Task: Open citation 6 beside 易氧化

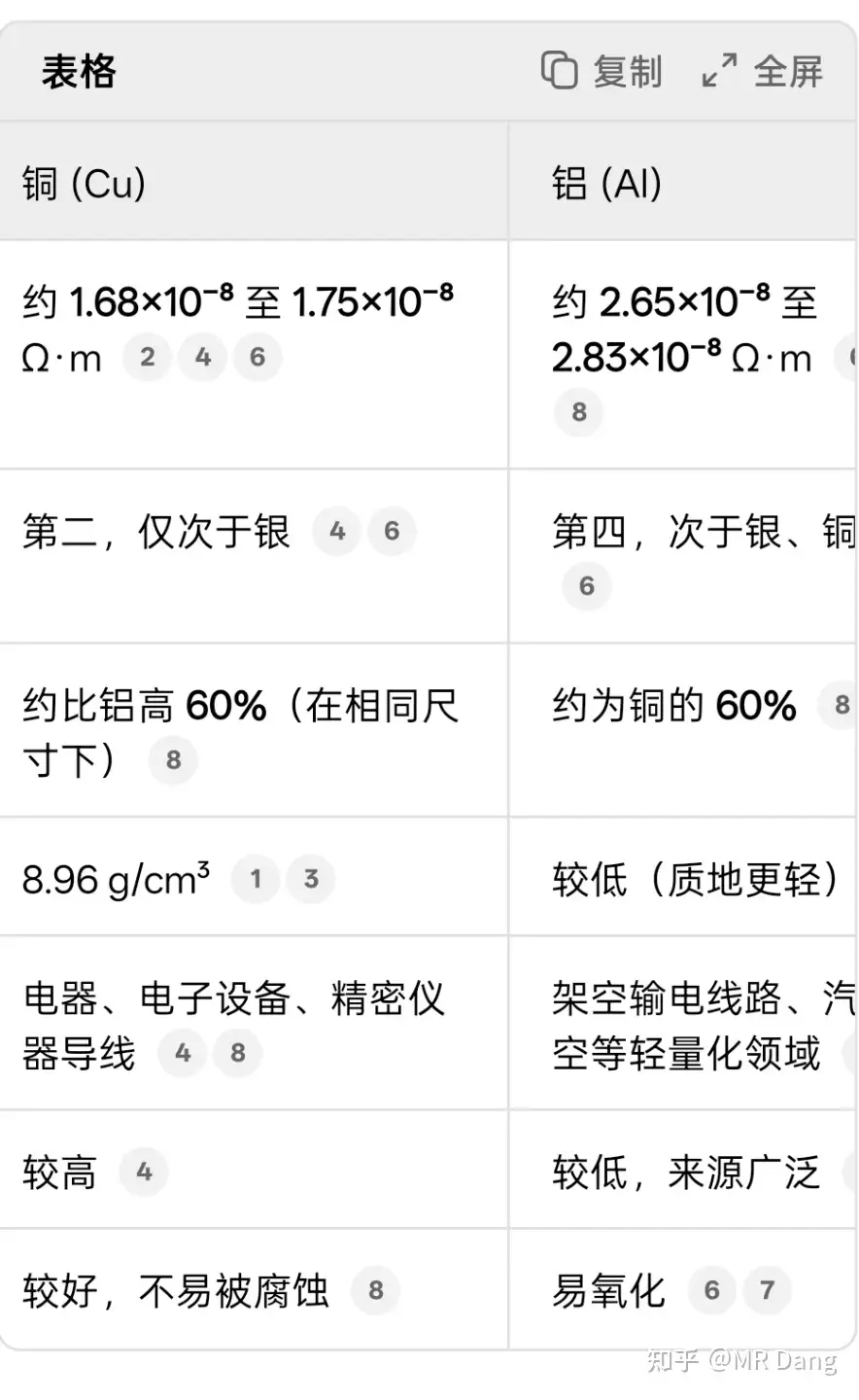Action: click(x=710, y=1291)
